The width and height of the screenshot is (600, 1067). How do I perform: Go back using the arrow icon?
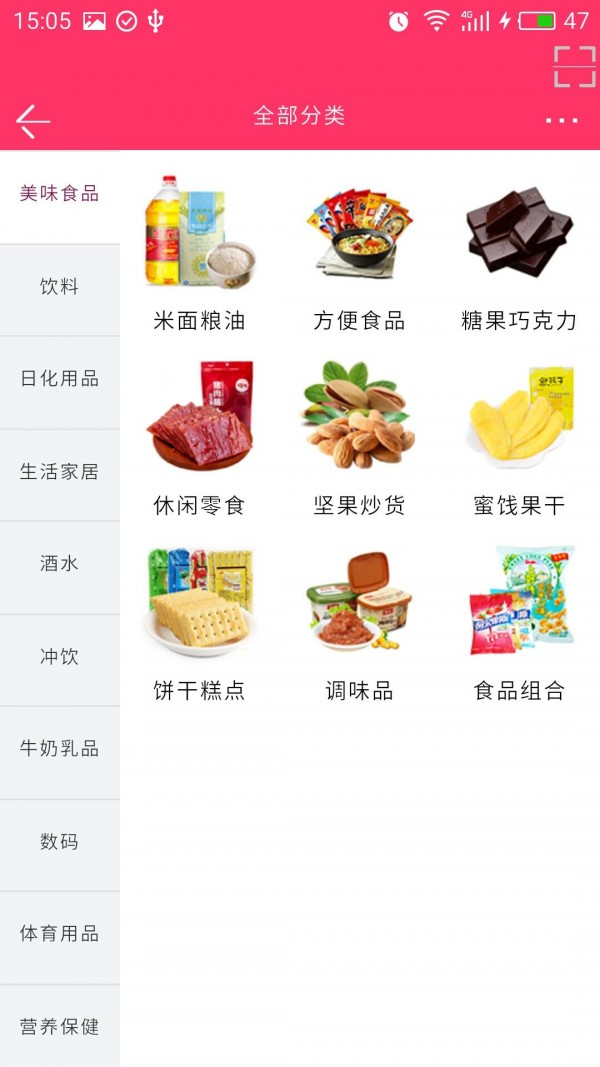33,121
